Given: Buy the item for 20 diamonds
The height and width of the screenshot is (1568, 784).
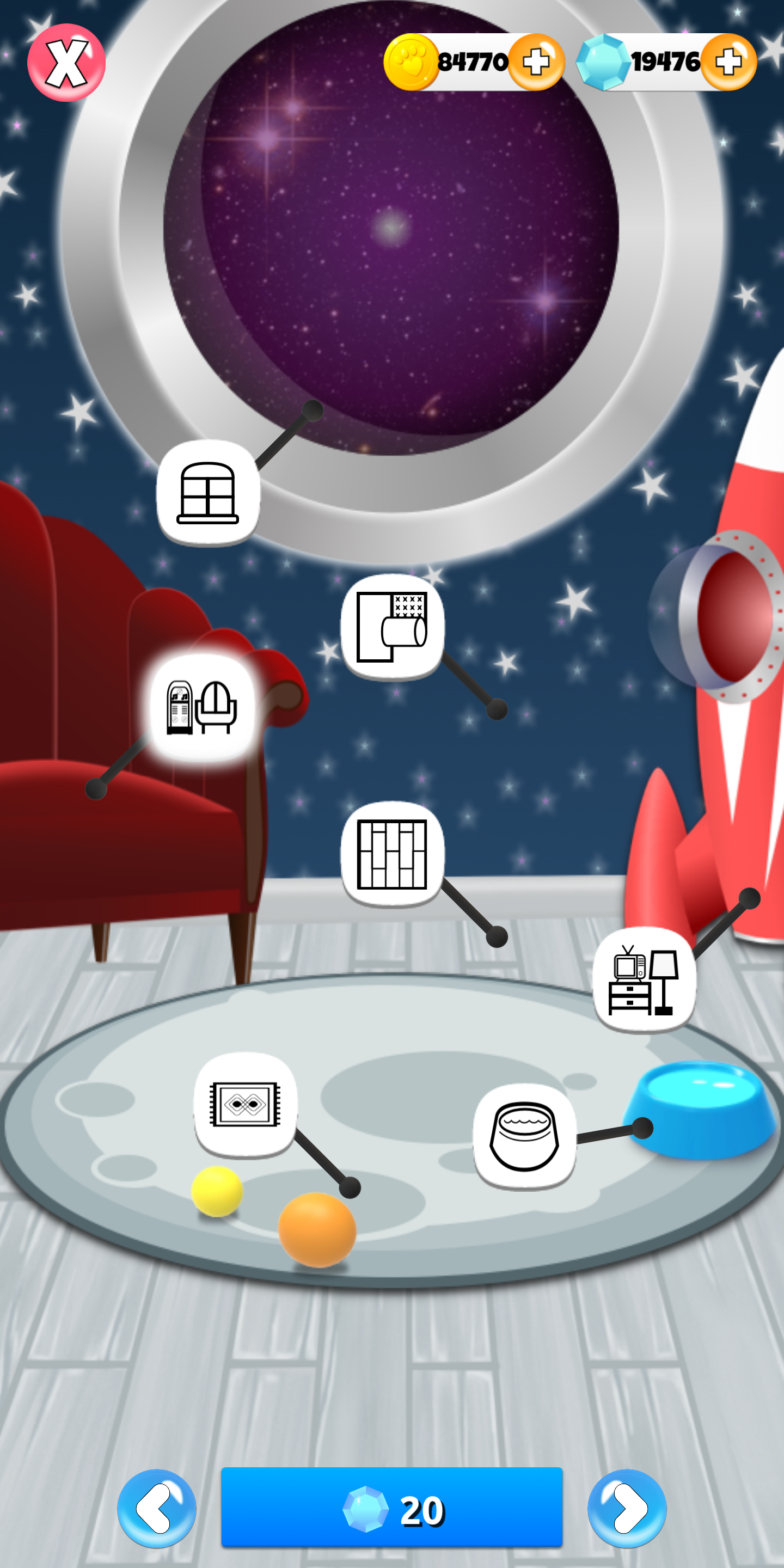Looking at the screenshot, I should click(x=391, y=1507).
